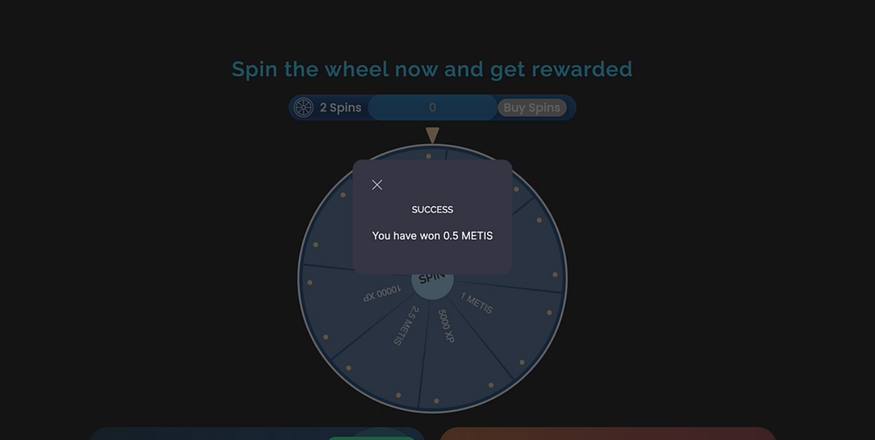
Task: Tap the Buy Spins button
Action: tap(532, 108)
